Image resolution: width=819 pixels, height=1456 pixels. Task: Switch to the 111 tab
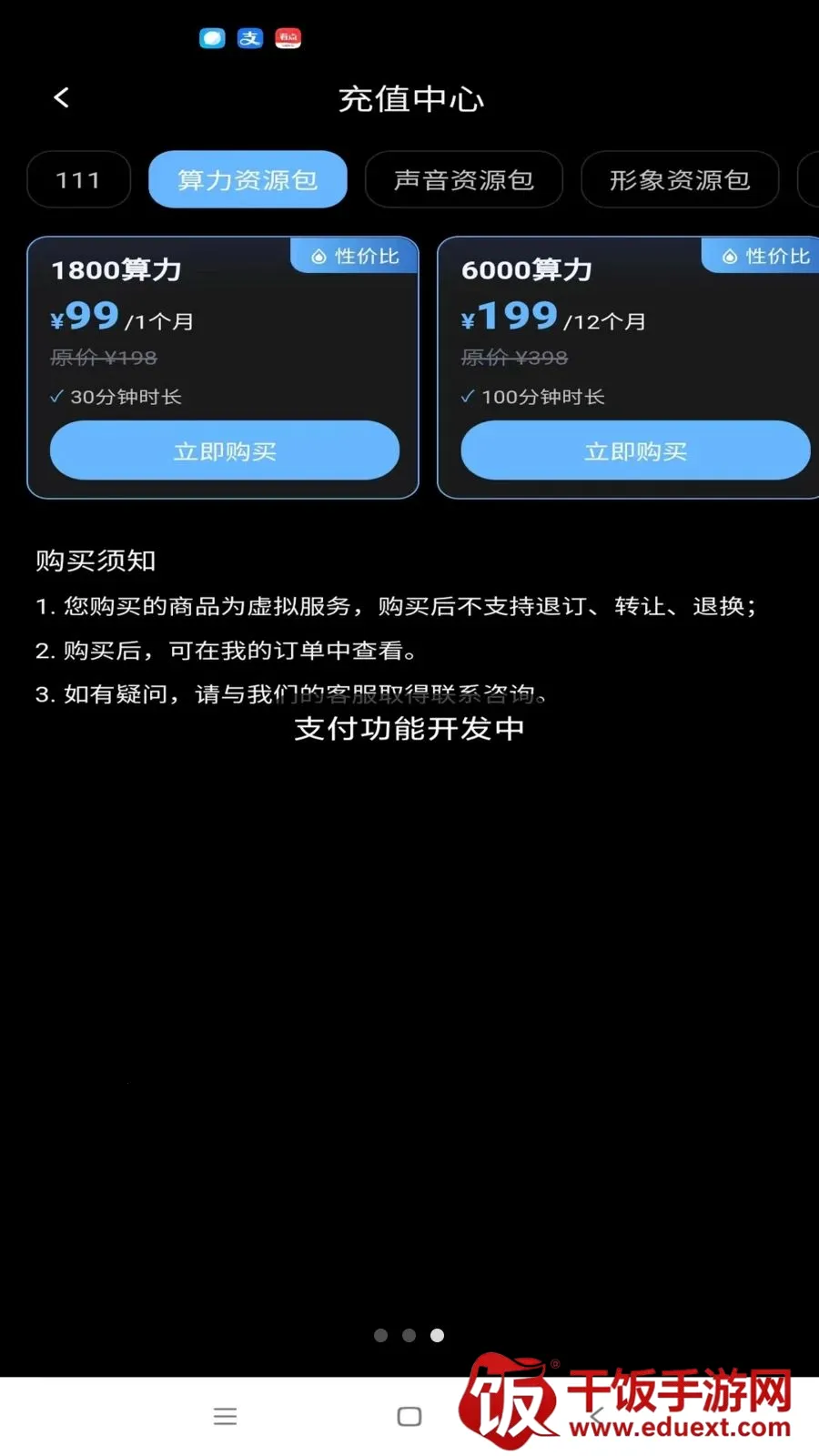click(79, 179)
